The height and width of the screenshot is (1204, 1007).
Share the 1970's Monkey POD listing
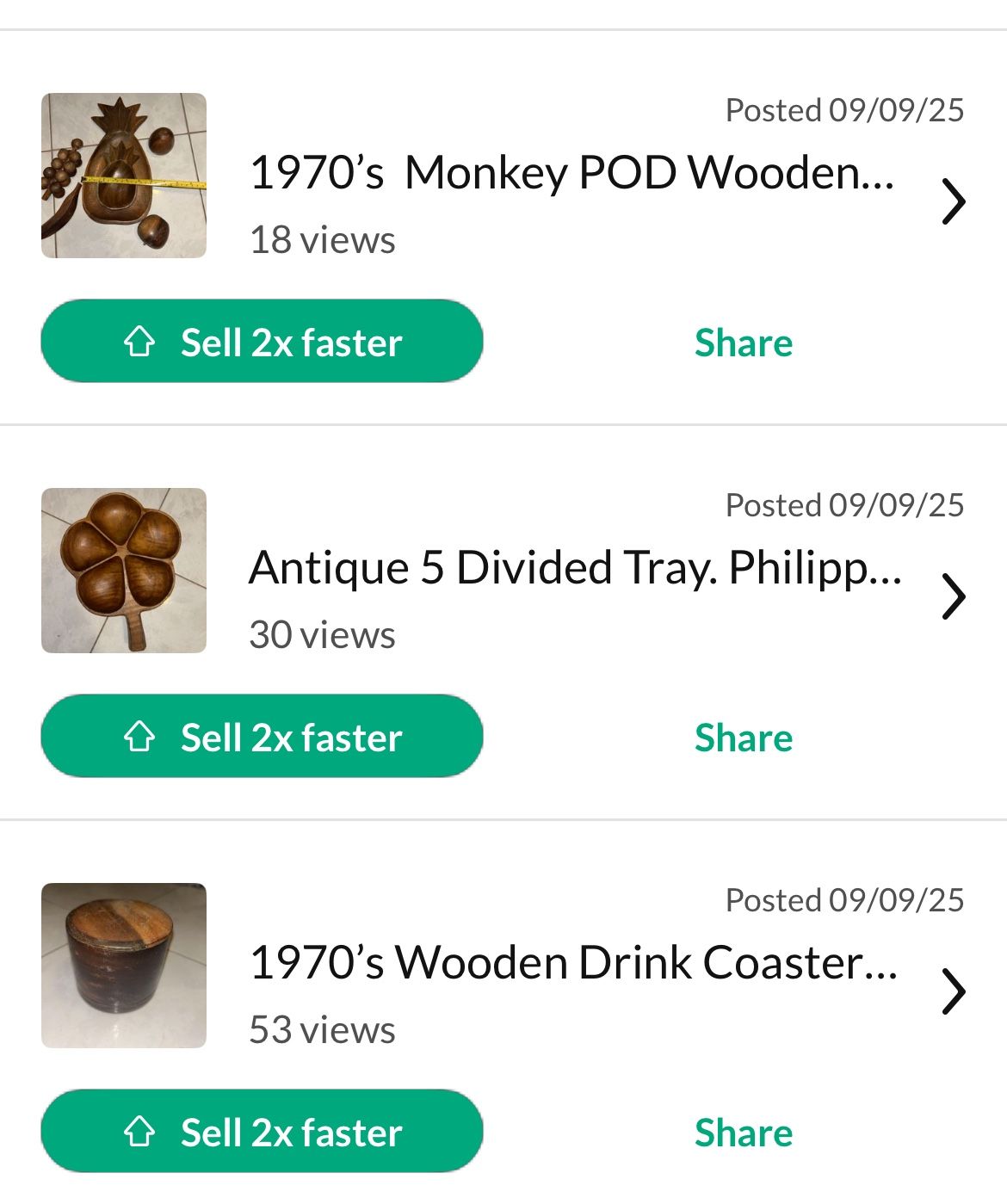[x=744, y=342]
